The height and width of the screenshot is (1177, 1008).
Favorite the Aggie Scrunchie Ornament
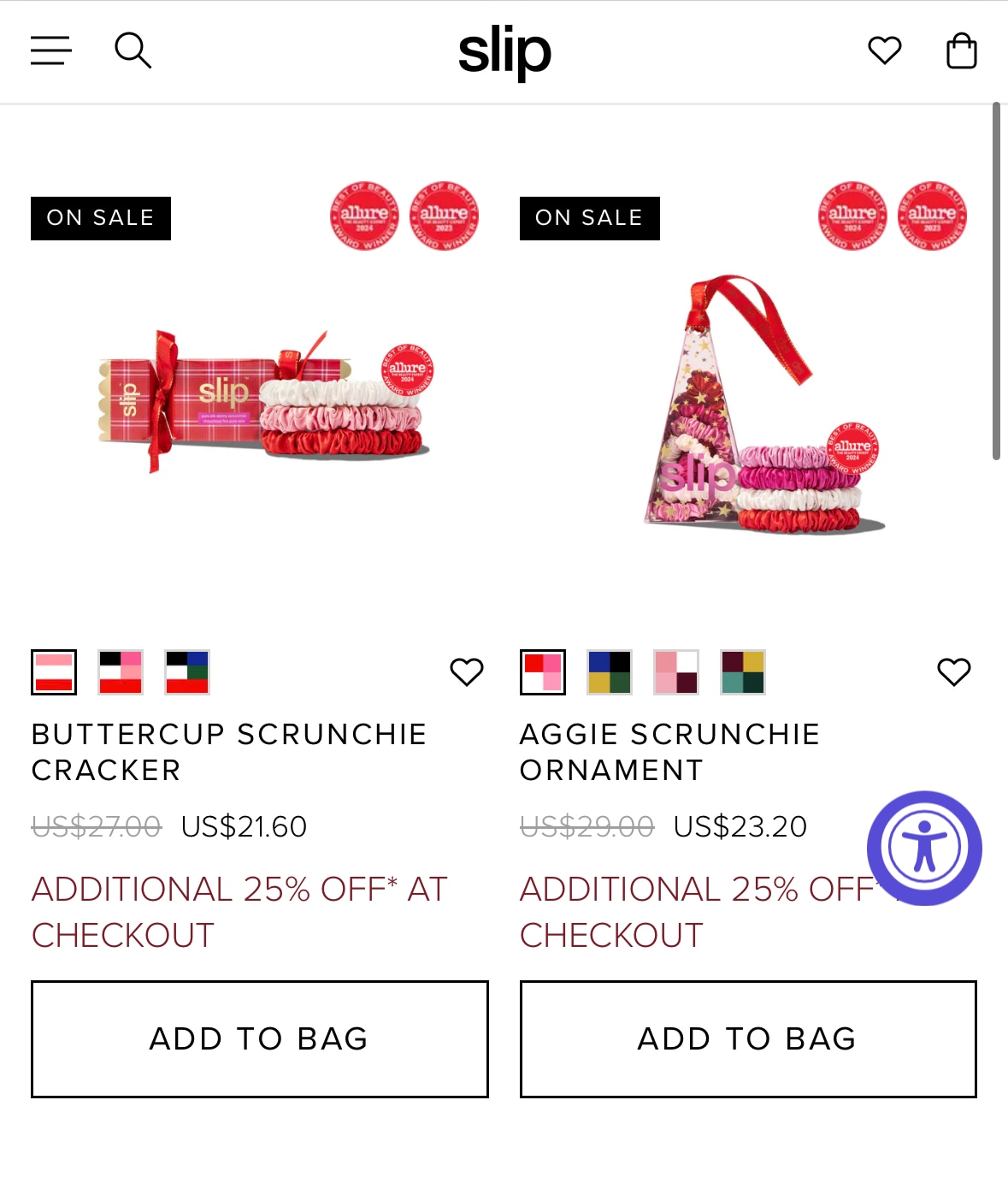pos(954,672)
